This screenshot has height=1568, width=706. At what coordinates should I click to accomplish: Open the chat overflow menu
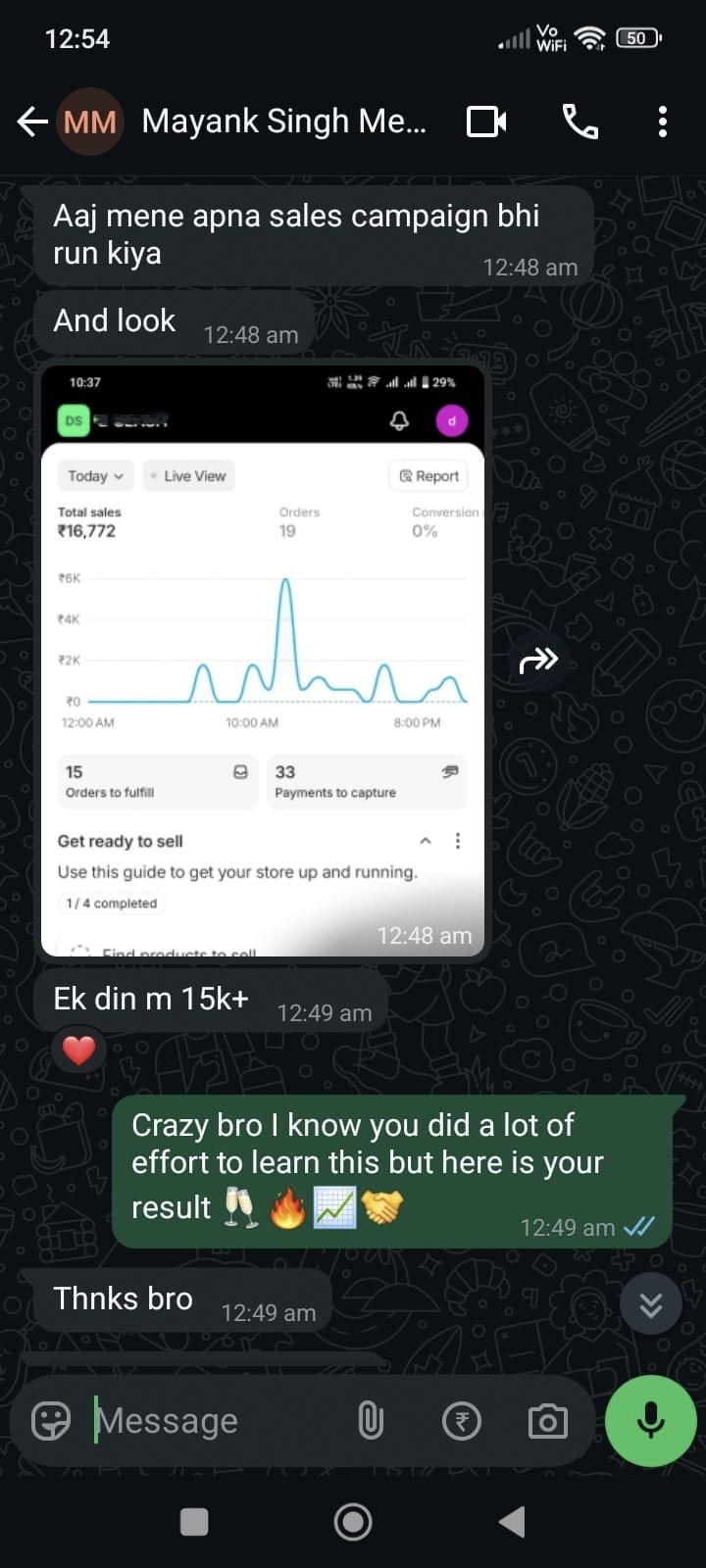(663, 122)
